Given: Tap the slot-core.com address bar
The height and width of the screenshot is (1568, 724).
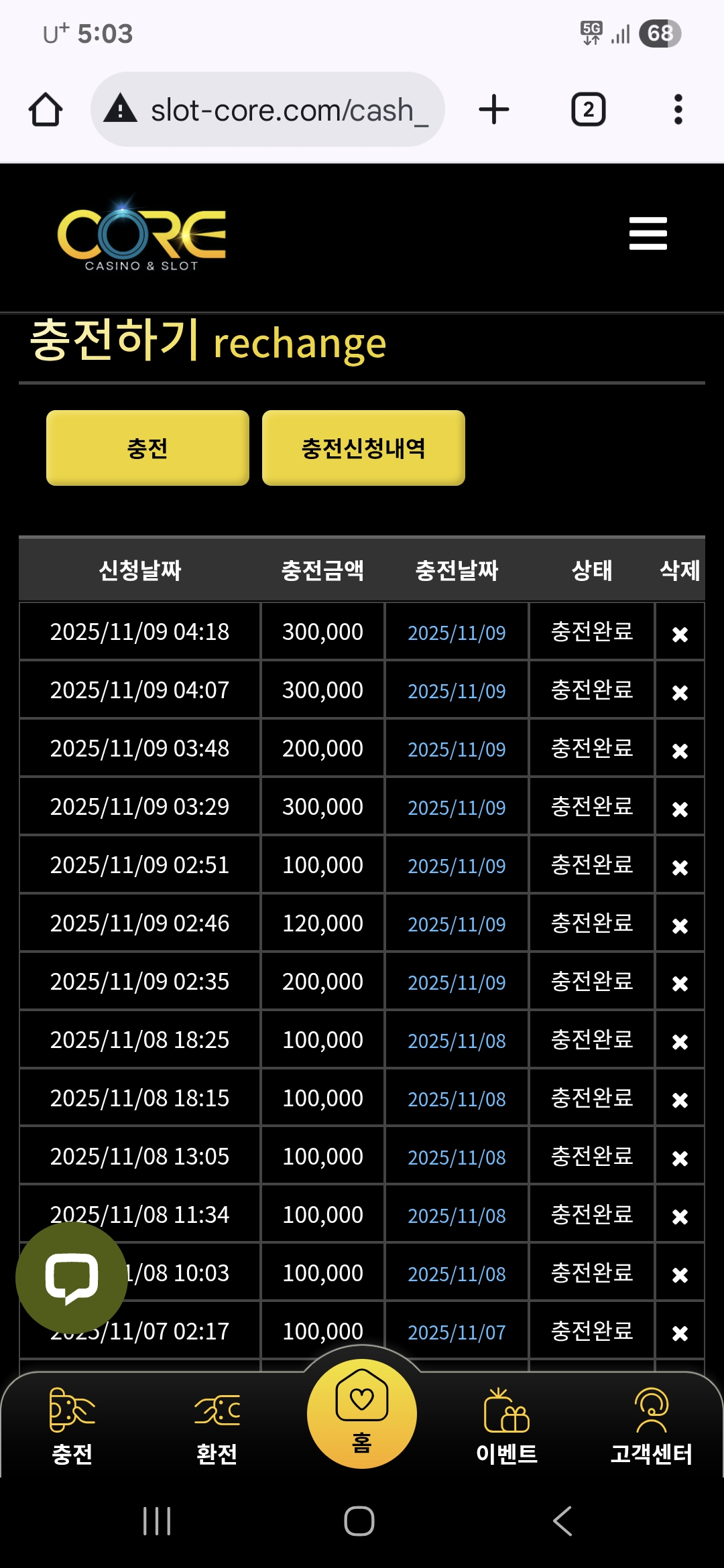Looking at the screenshot, I should (268, 110).
